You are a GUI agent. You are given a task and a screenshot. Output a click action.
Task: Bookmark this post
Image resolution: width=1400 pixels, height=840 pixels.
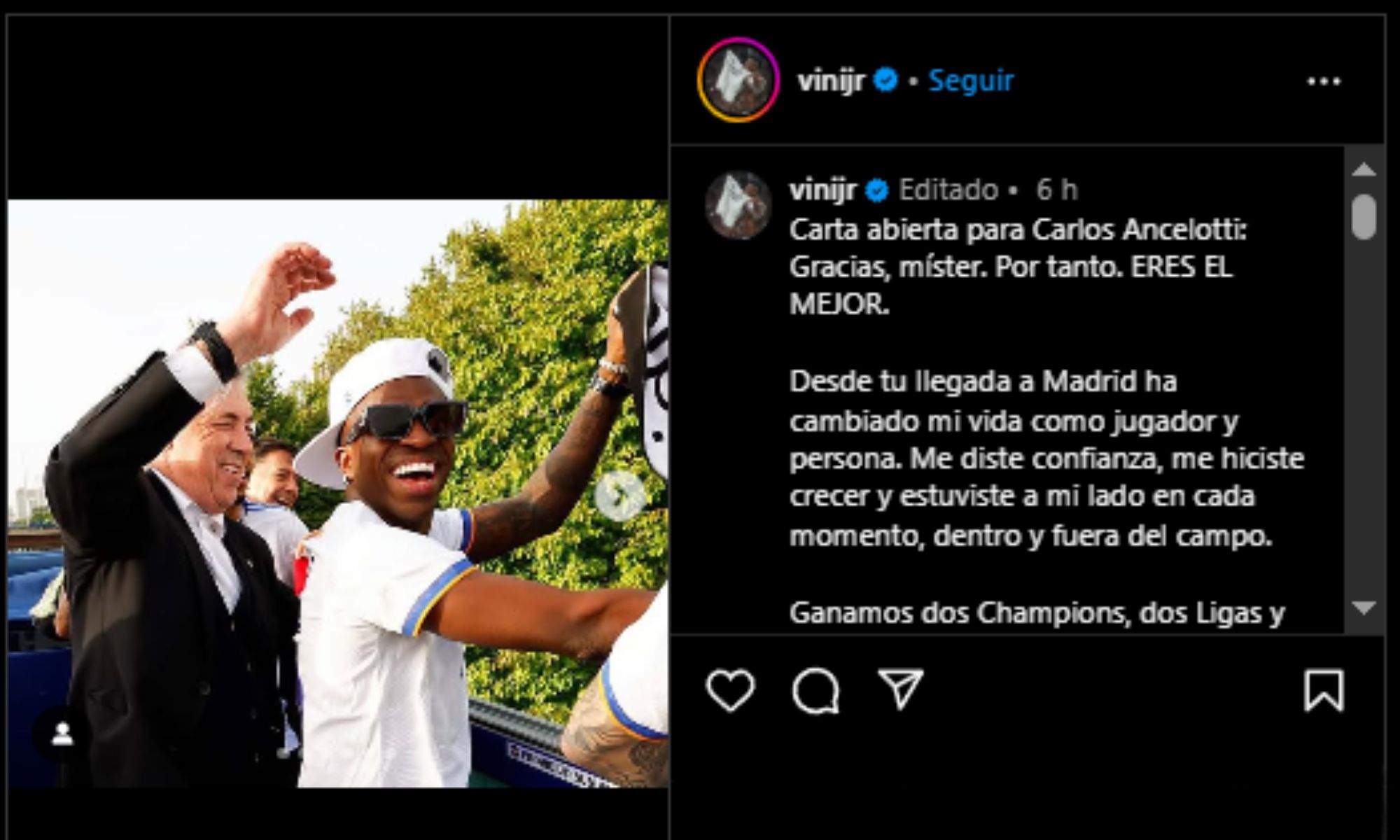click(x=1324, y=690)
